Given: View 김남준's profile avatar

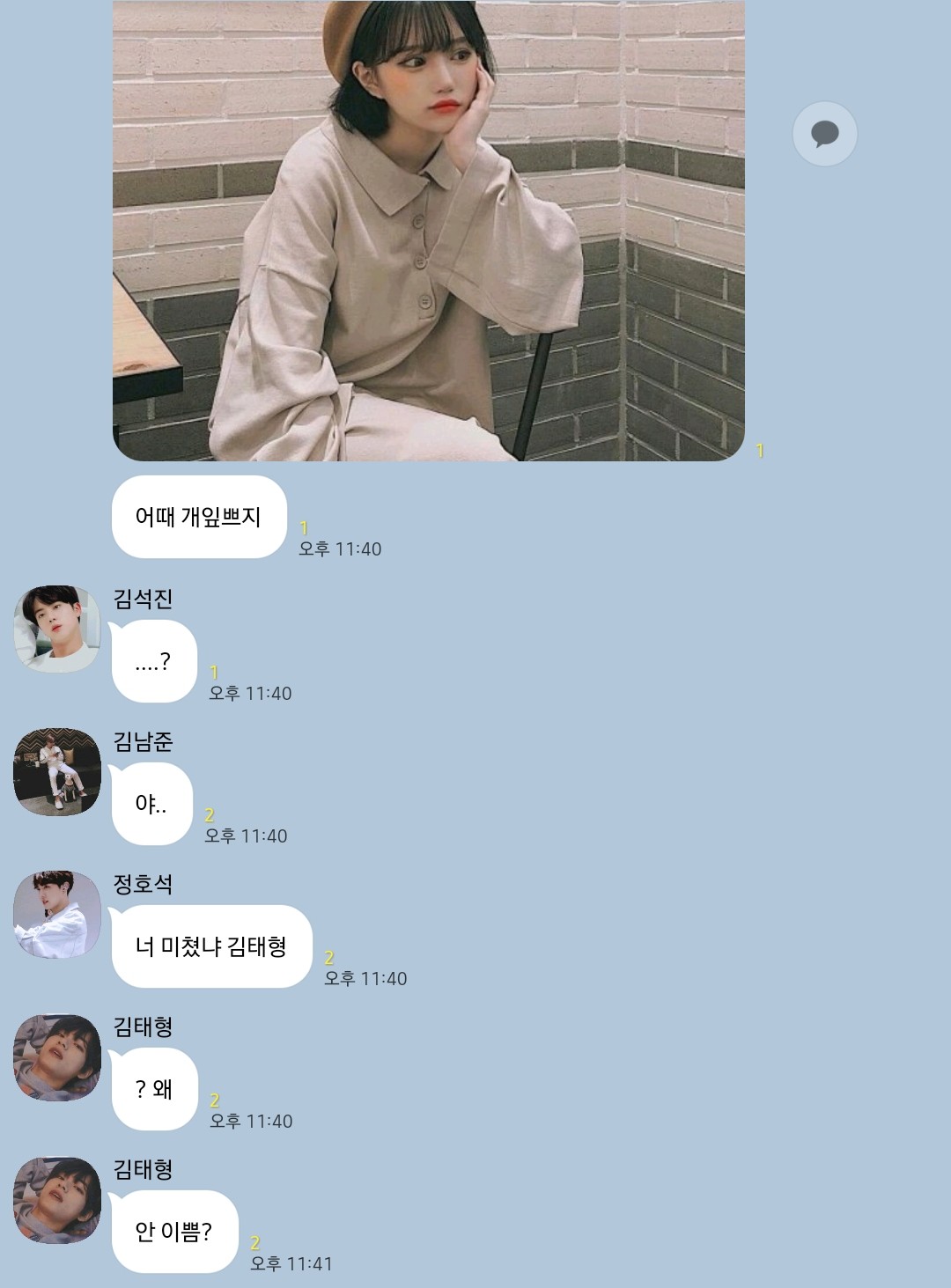Looking at the screenshot, I should pyautogui.click(x=57, y=771).
